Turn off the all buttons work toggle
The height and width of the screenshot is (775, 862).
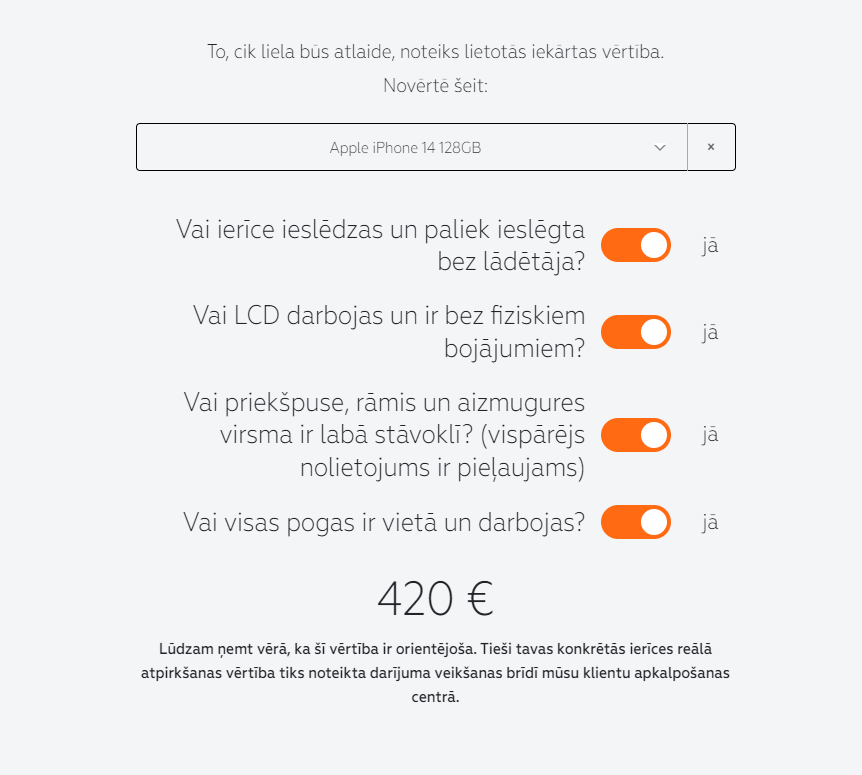tap(636, 522)
